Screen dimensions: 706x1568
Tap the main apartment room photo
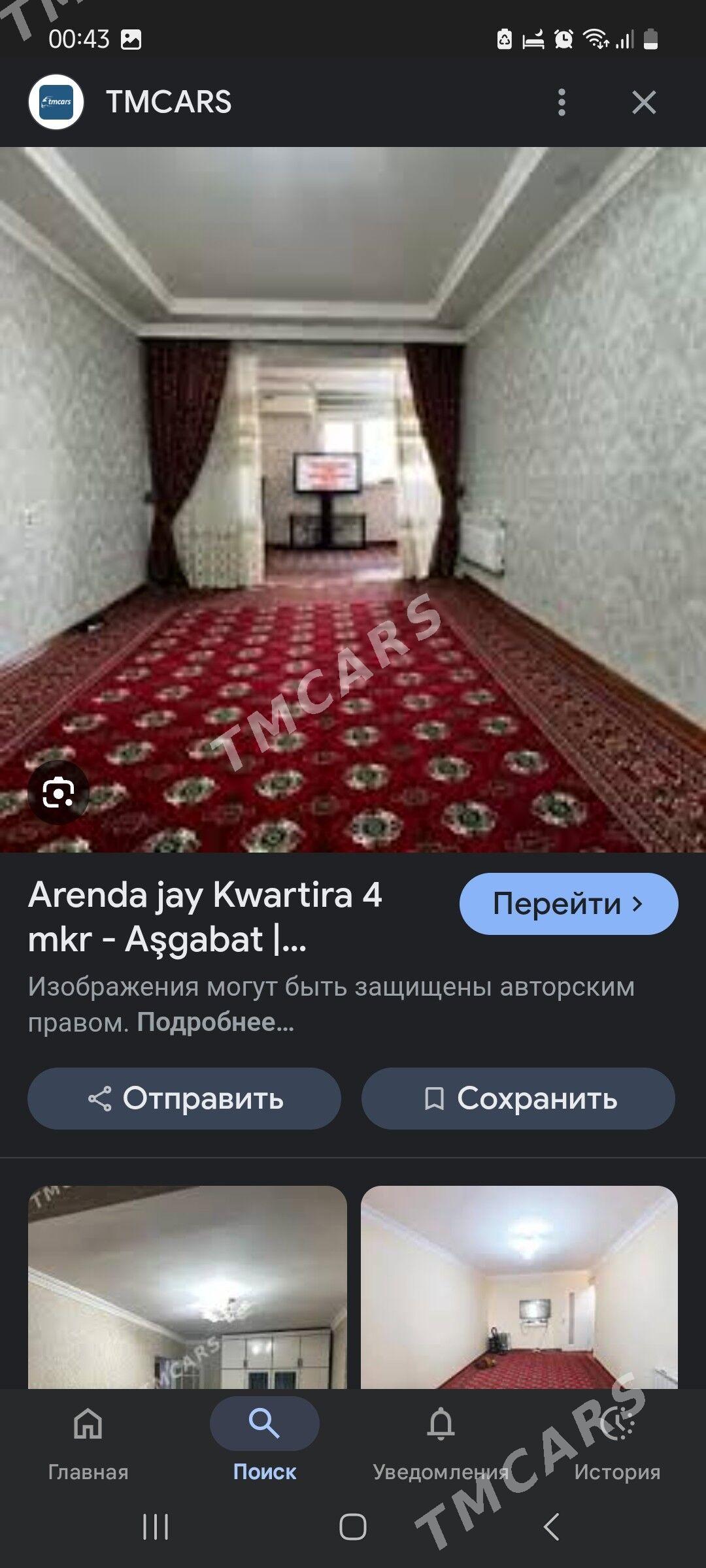click(x=353, y=500)
